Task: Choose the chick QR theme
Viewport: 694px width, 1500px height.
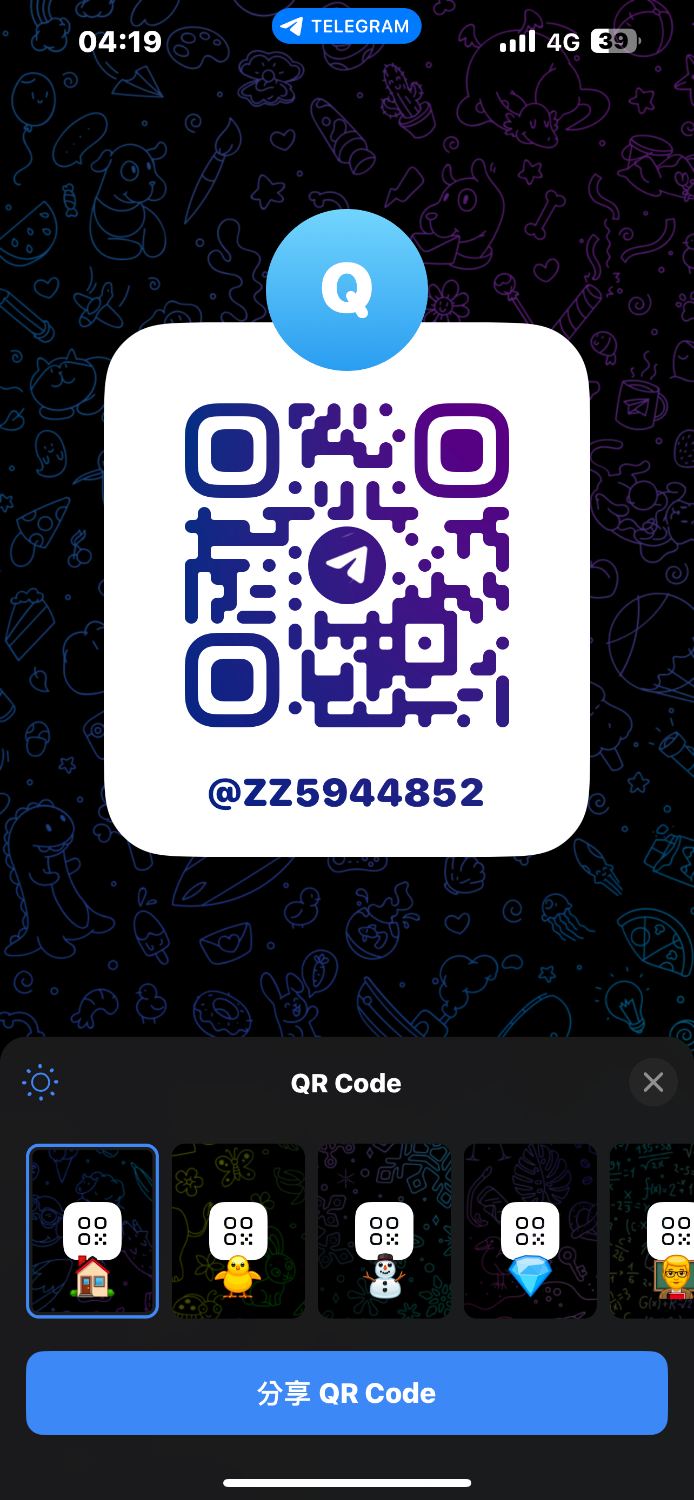Action: (x=238, y=1231)
